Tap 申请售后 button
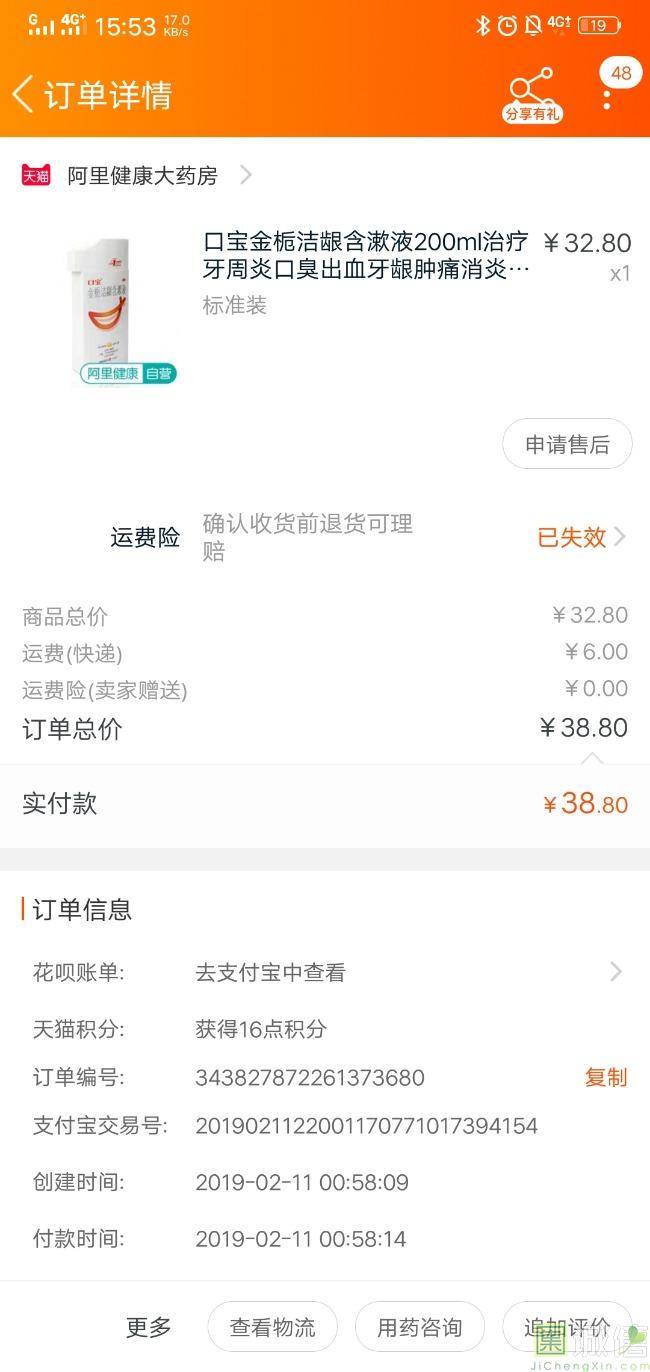 click(x=567, y=444)
